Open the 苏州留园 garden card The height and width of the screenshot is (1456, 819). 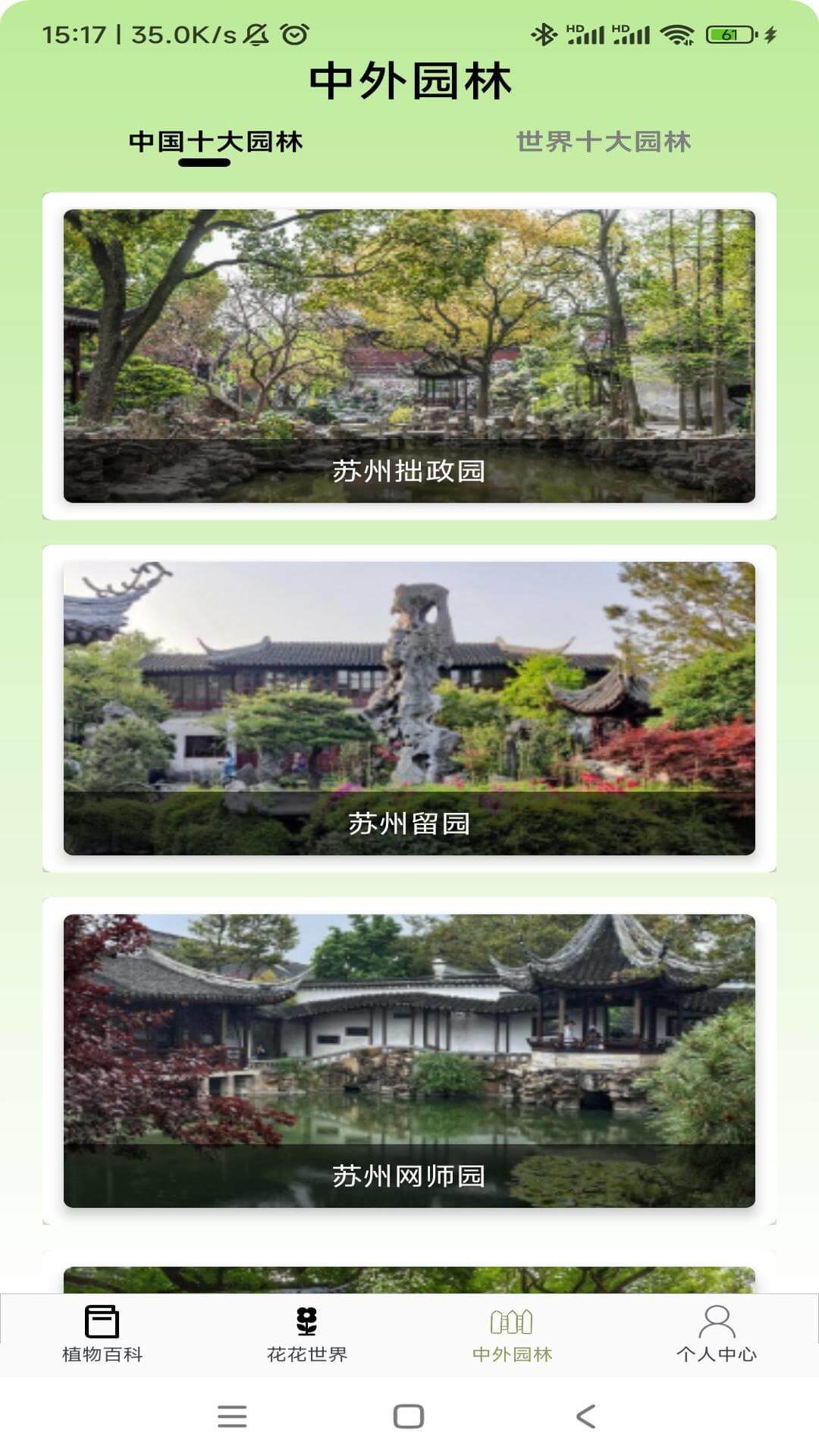[409, 708]
